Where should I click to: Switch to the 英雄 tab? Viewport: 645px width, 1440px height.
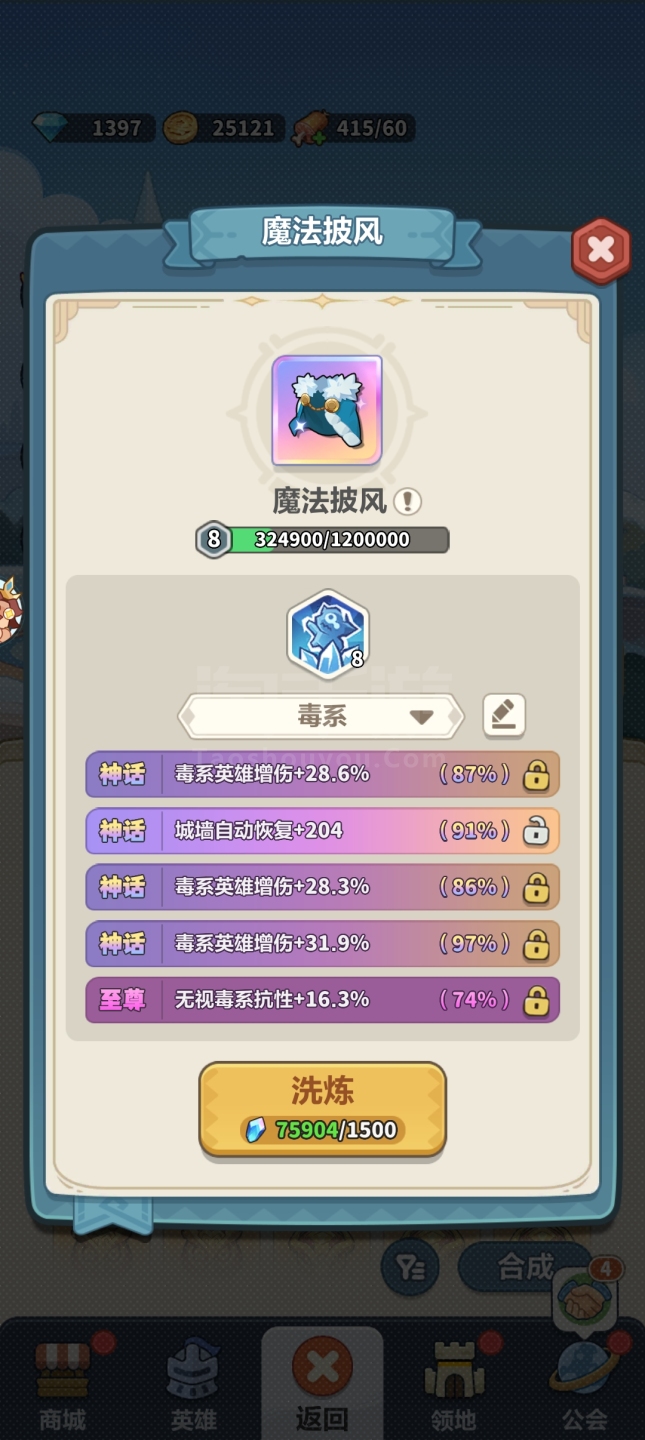click(x=192, y=1384)
